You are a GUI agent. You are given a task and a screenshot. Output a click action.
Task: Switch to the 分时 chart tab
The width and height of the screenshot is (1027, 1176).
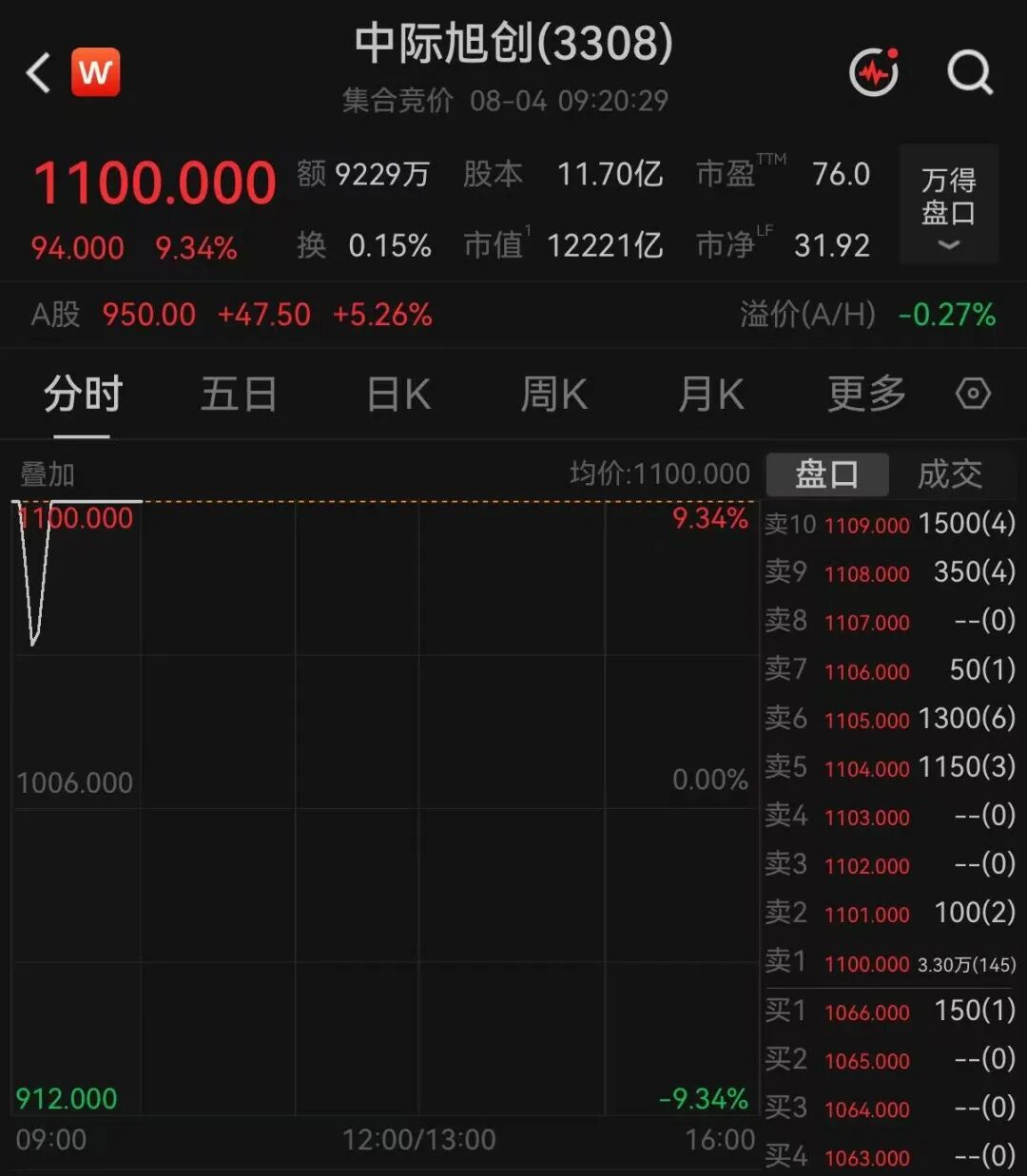click(x=83, y=395)
